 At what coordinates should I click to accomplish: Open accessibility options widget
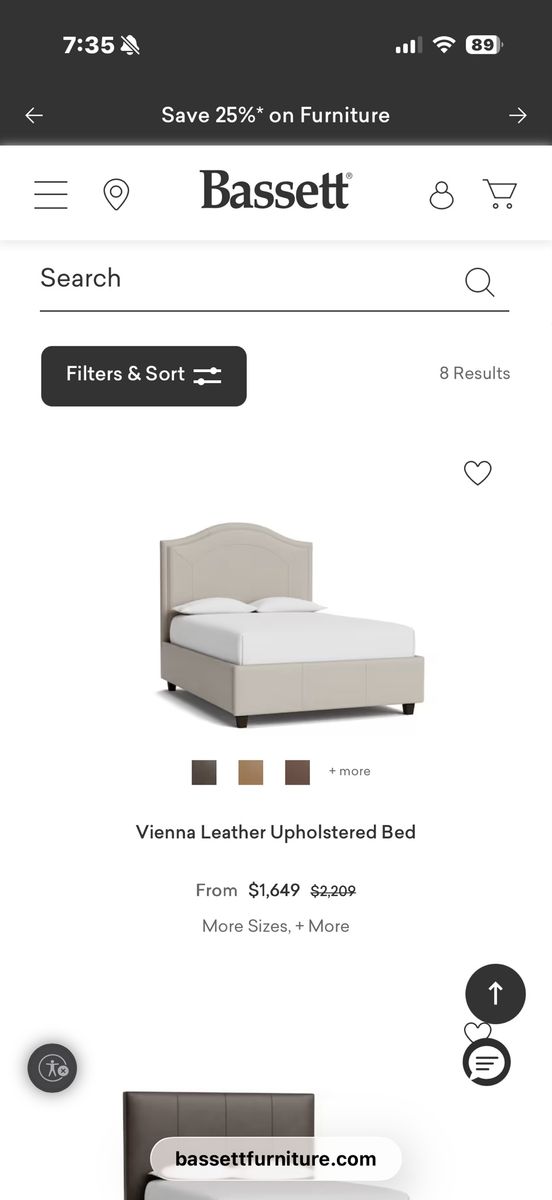(x=52, y=1068)
